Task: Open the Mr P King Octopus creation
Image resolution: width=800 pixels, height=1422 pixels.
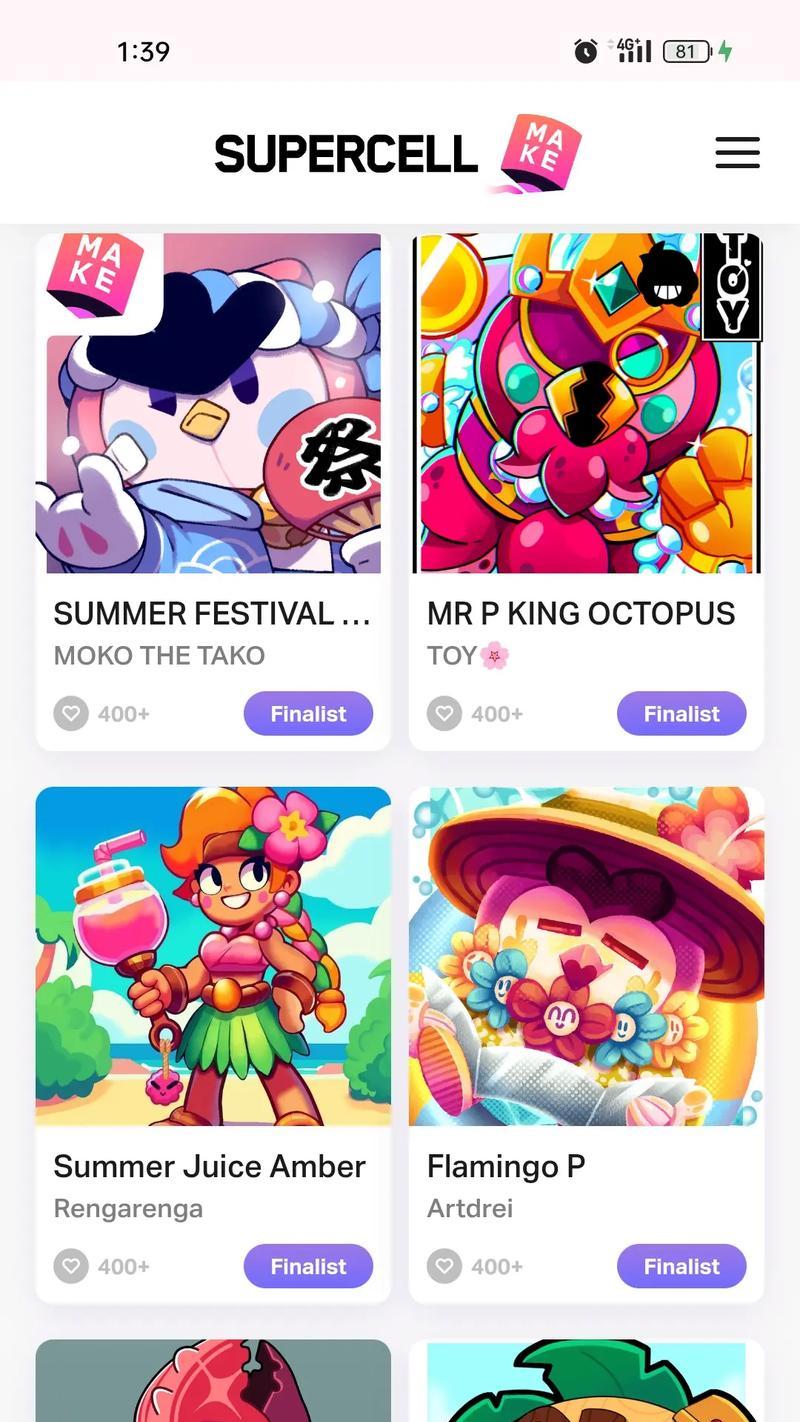Action: [x=586, y=405]
